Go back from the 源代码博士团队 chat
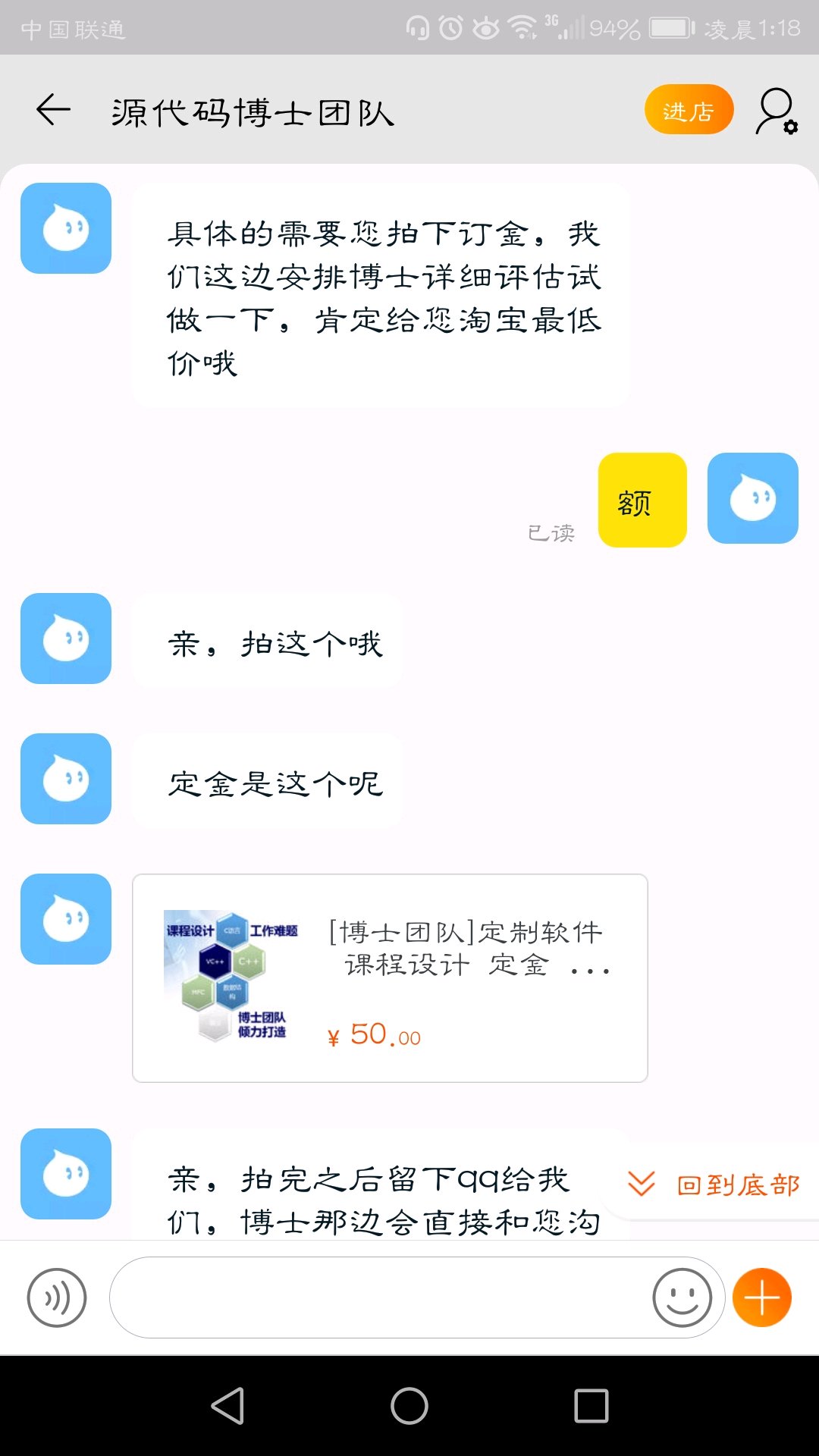This screenshot has width=819, height=1456. 53,111
